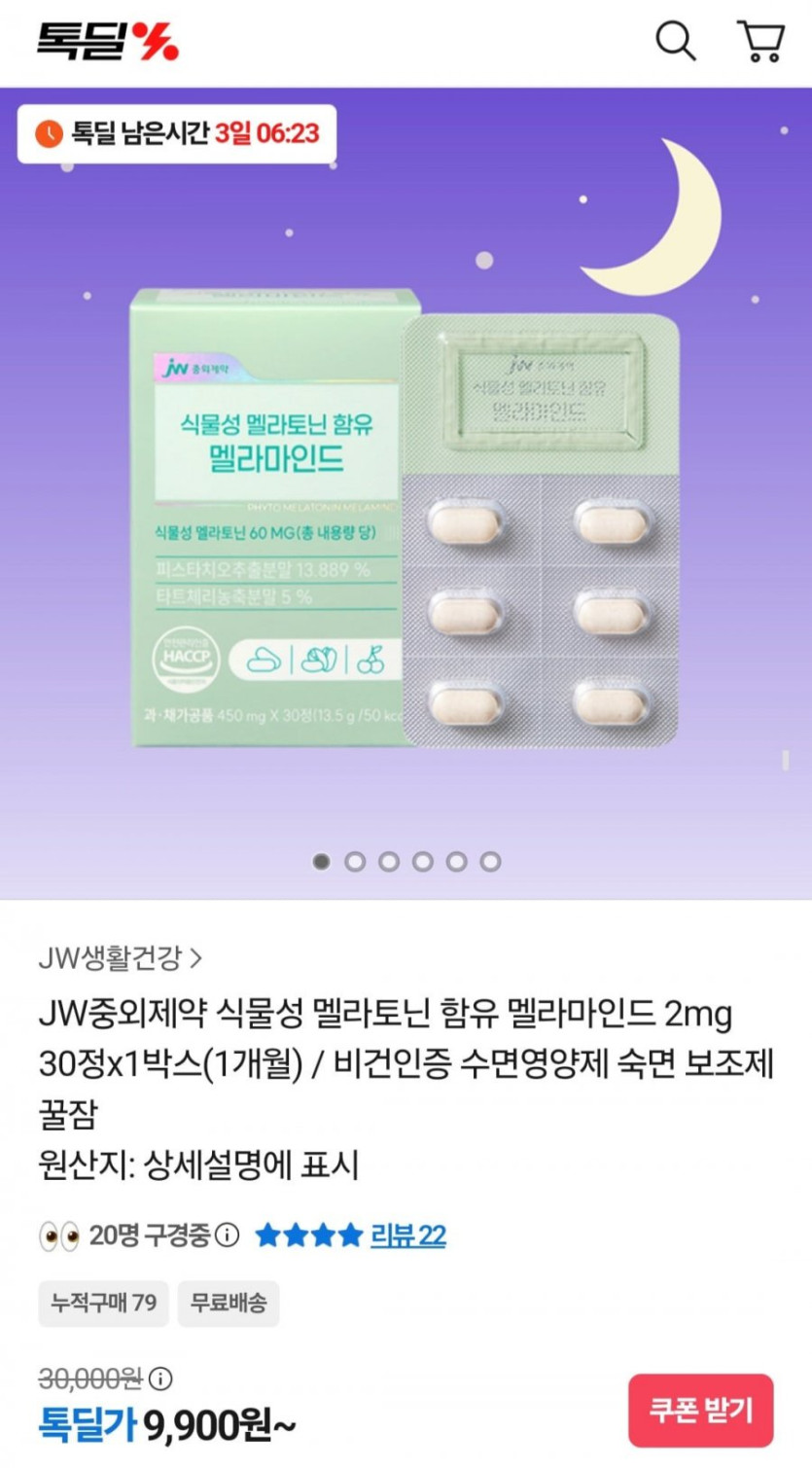
Task: Show info next to 20명 구경중
Action: (227, 1235)
